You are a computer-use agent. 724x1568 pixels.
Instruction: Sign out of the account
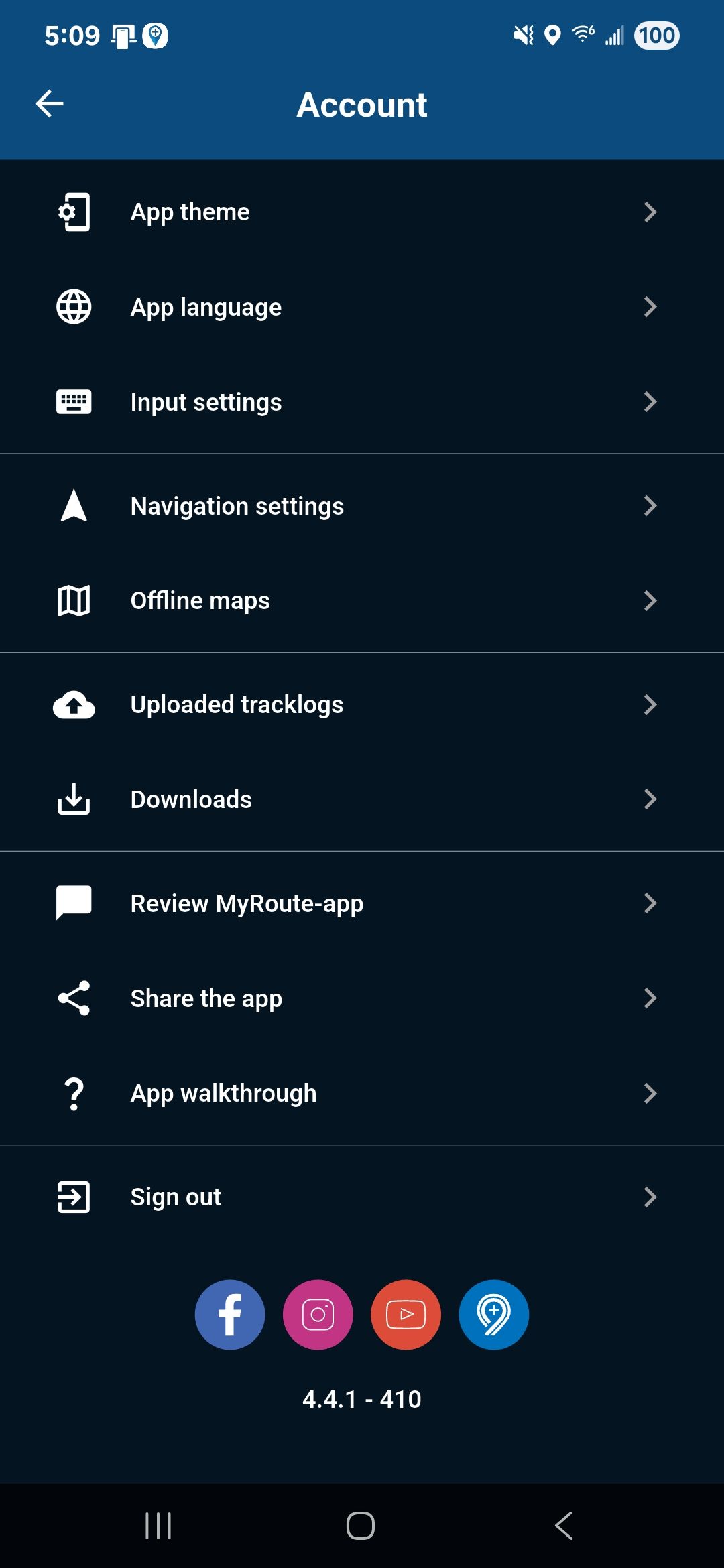(x=362, y=1197)
